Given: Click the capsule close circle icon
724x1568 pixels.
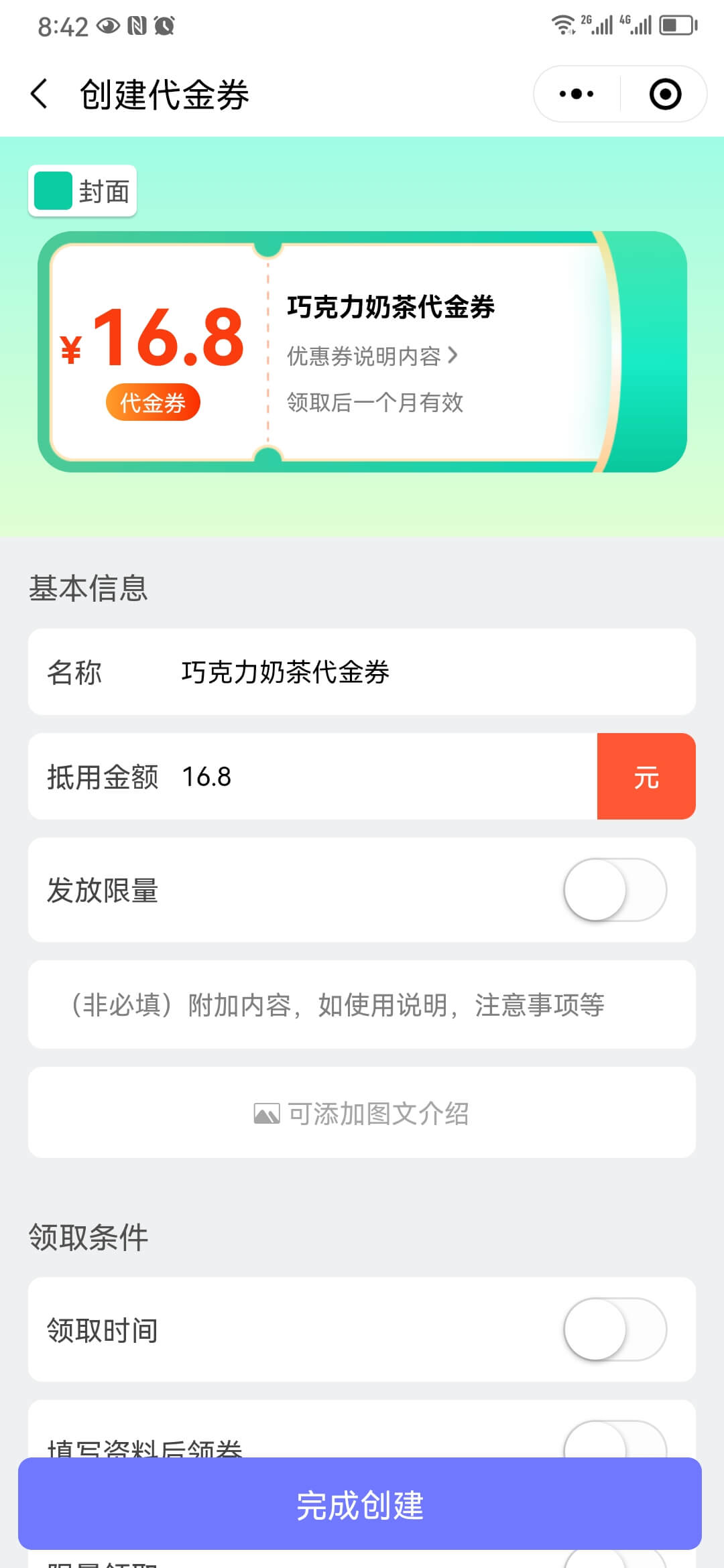Looking at the screenshot, I should [x=664, y=94].
